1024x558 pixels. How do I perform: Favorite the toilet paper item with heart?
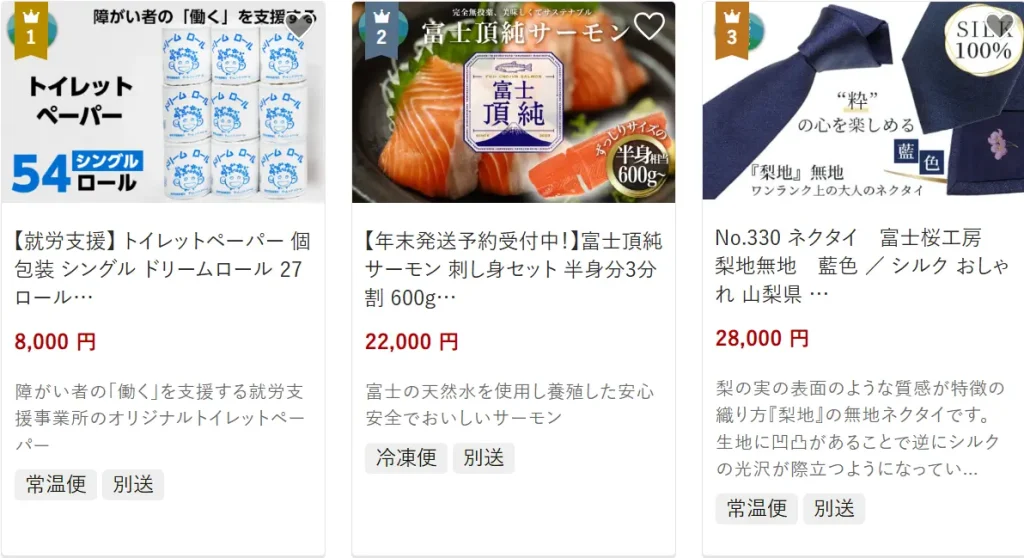[298, 27]
